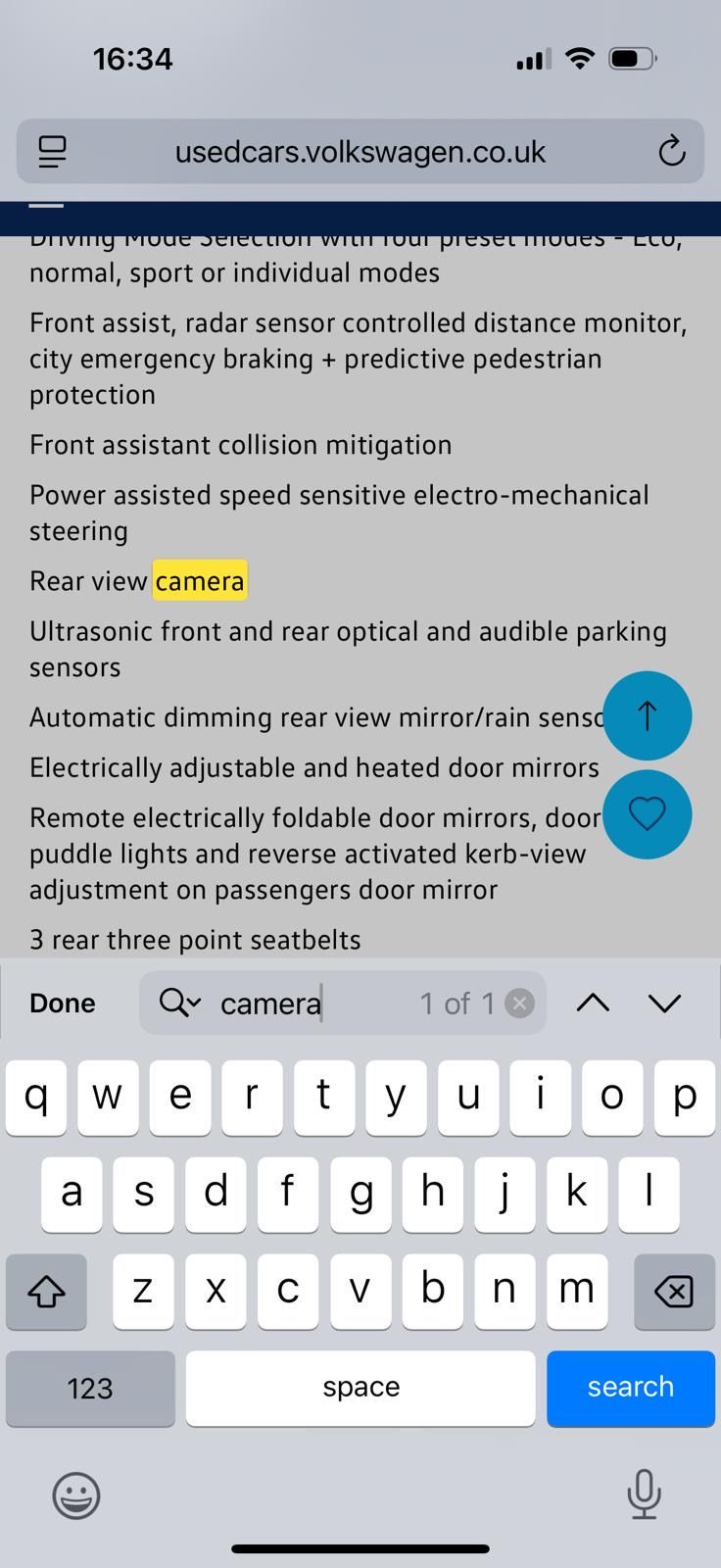Open the find options dropdown
Image resolution: width=721 pixels, height=1568 pixels.
pyautogui.click(x=180, y=1003)
